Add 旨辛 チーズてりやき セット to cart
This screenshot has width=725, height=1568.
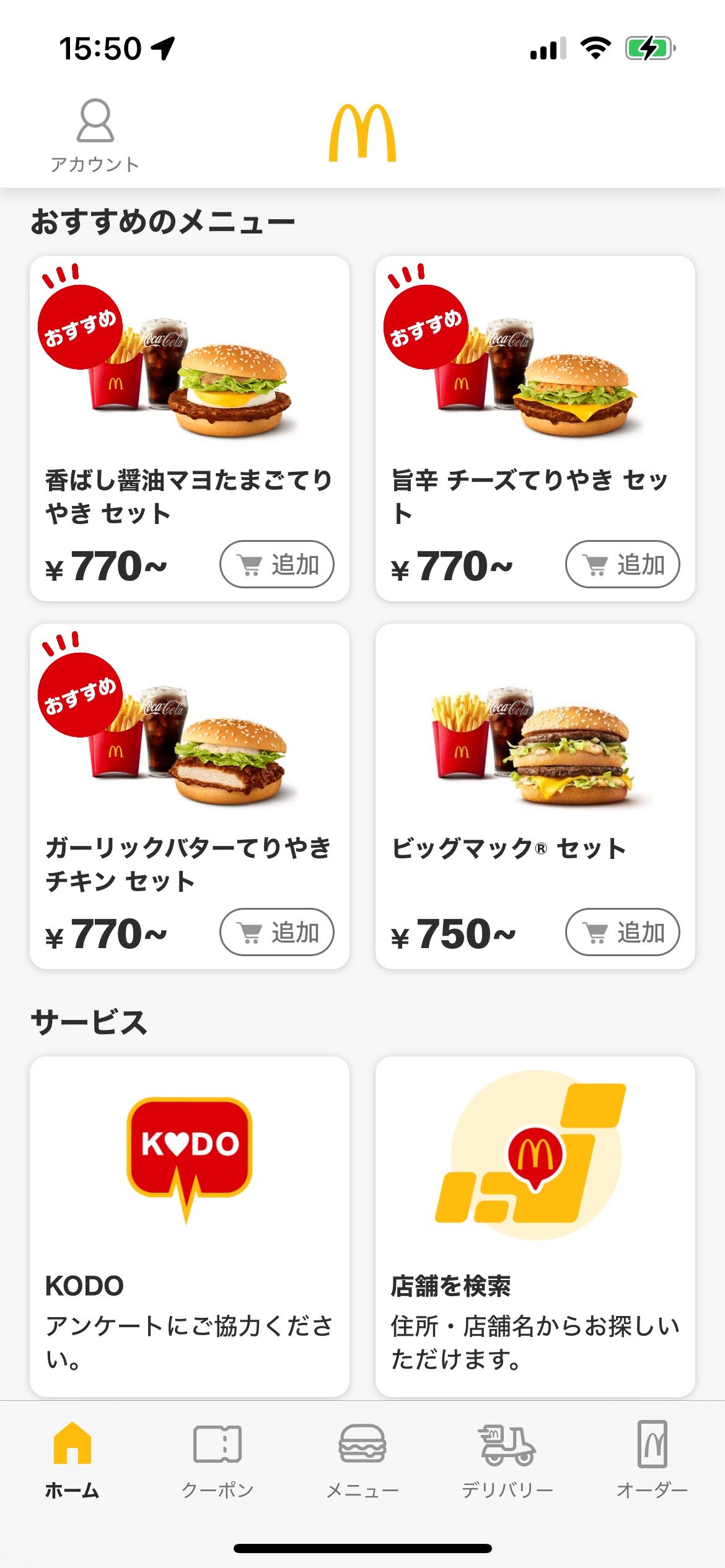[622, 564]
